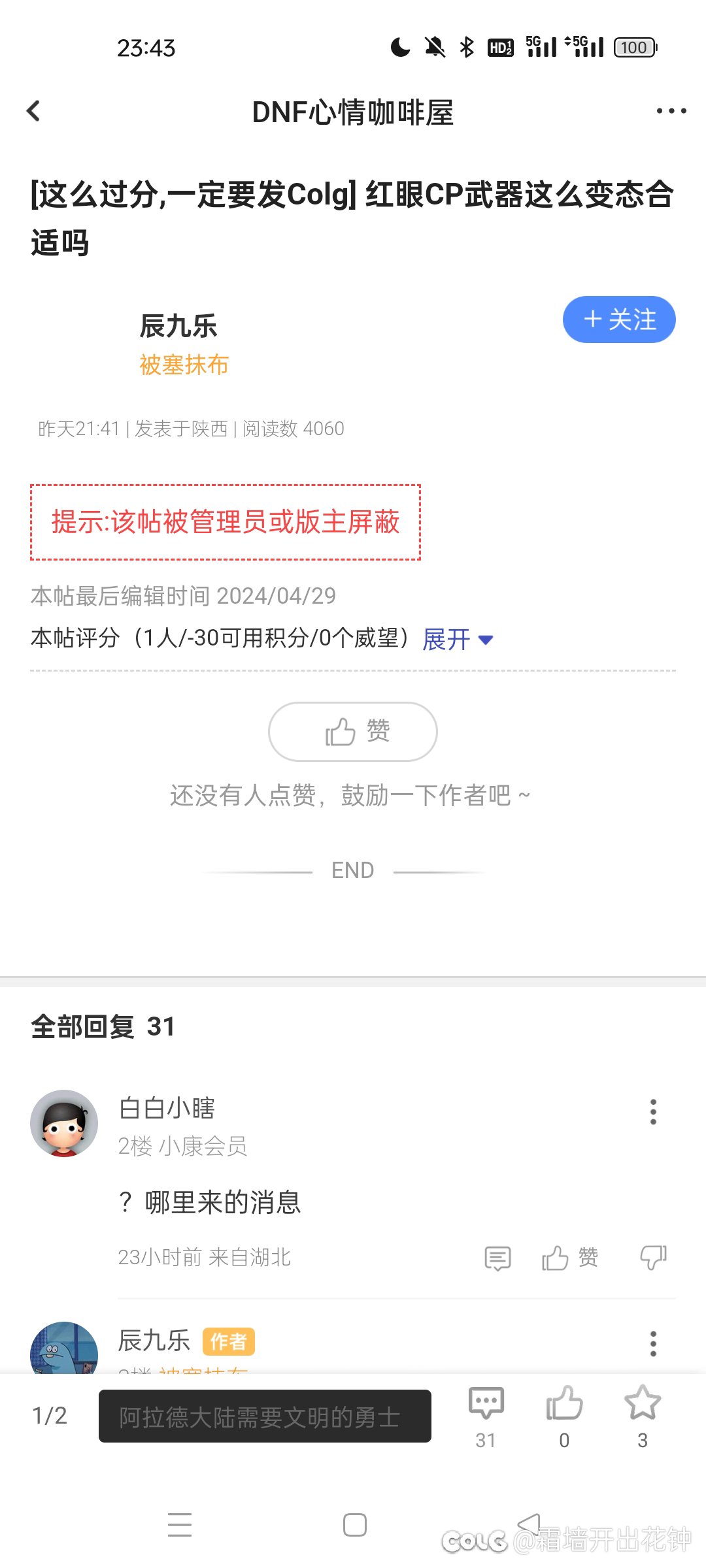Favorite the thread with the star icon
This screenshot has height=1568, width=706.
[643, 1416]
